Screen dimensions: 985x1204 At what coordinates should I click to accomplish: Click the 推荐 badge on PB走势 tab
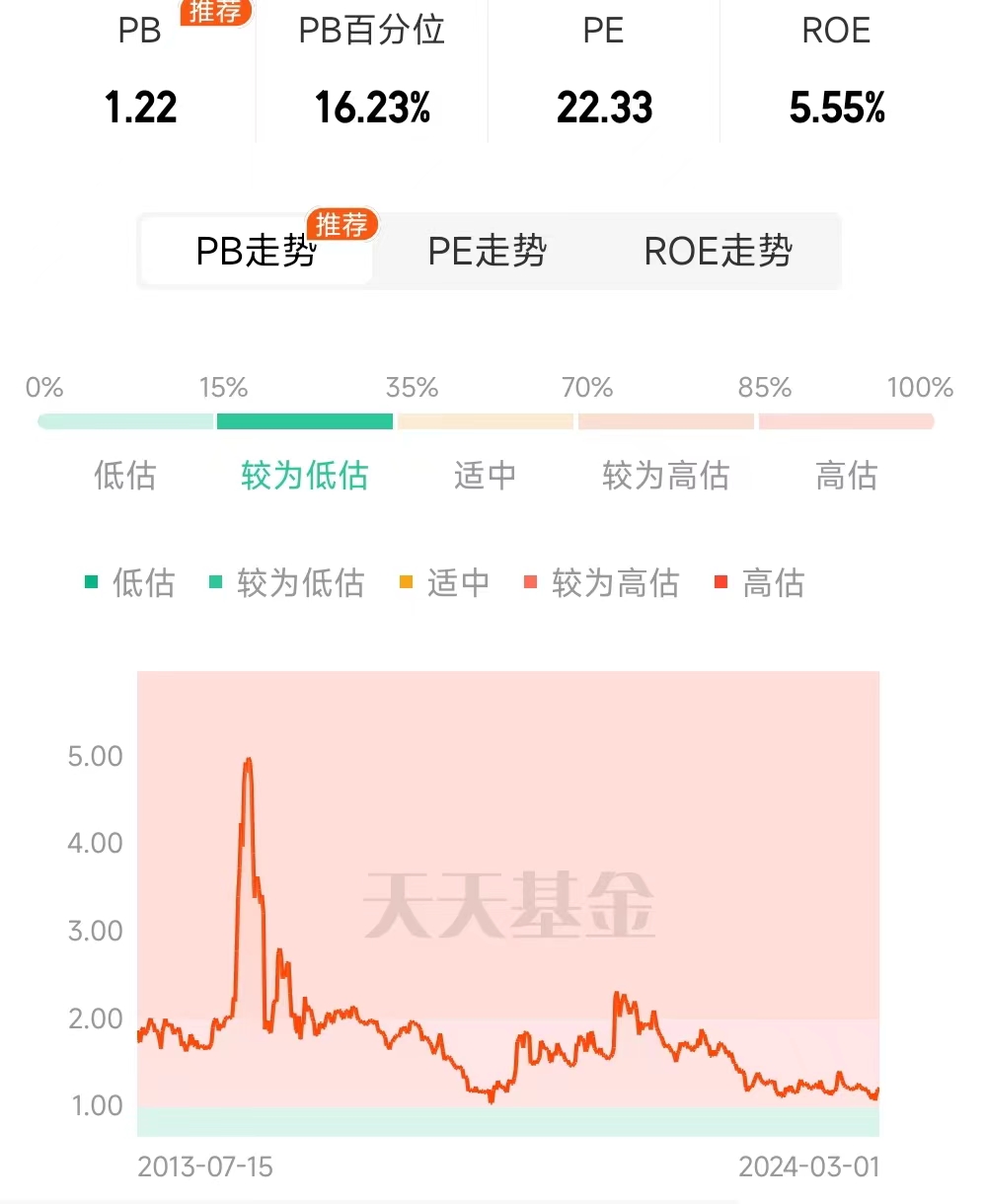[x=343, y=225]
